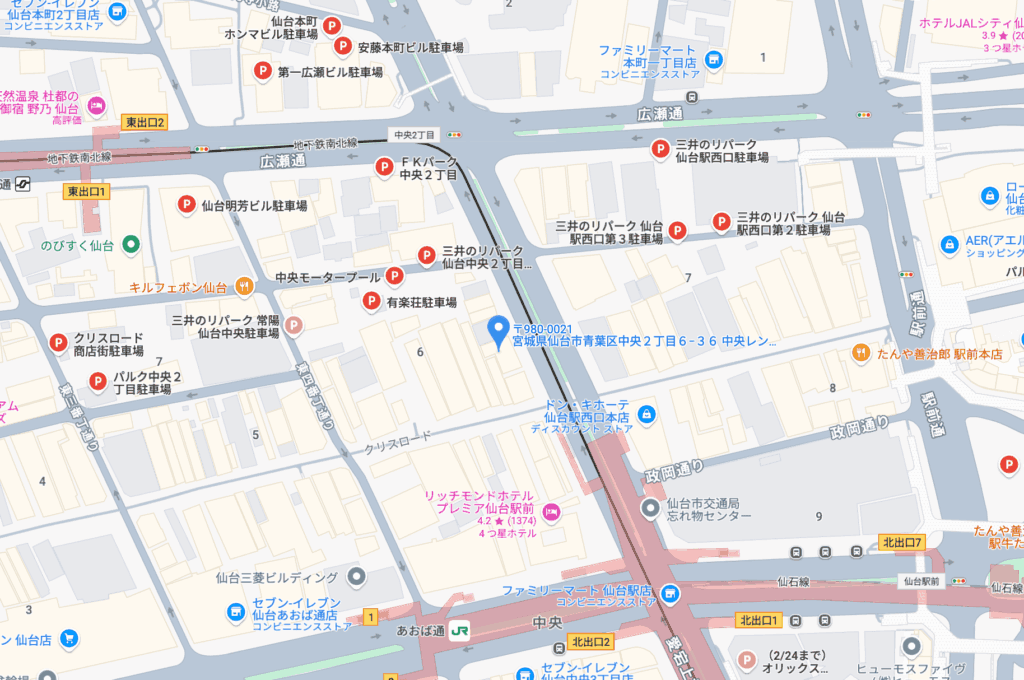This screenshot has height=680, width=1024.
Task: Select セブン-イレブン 仙台あおば通店 marker
Action: (235, 611)
